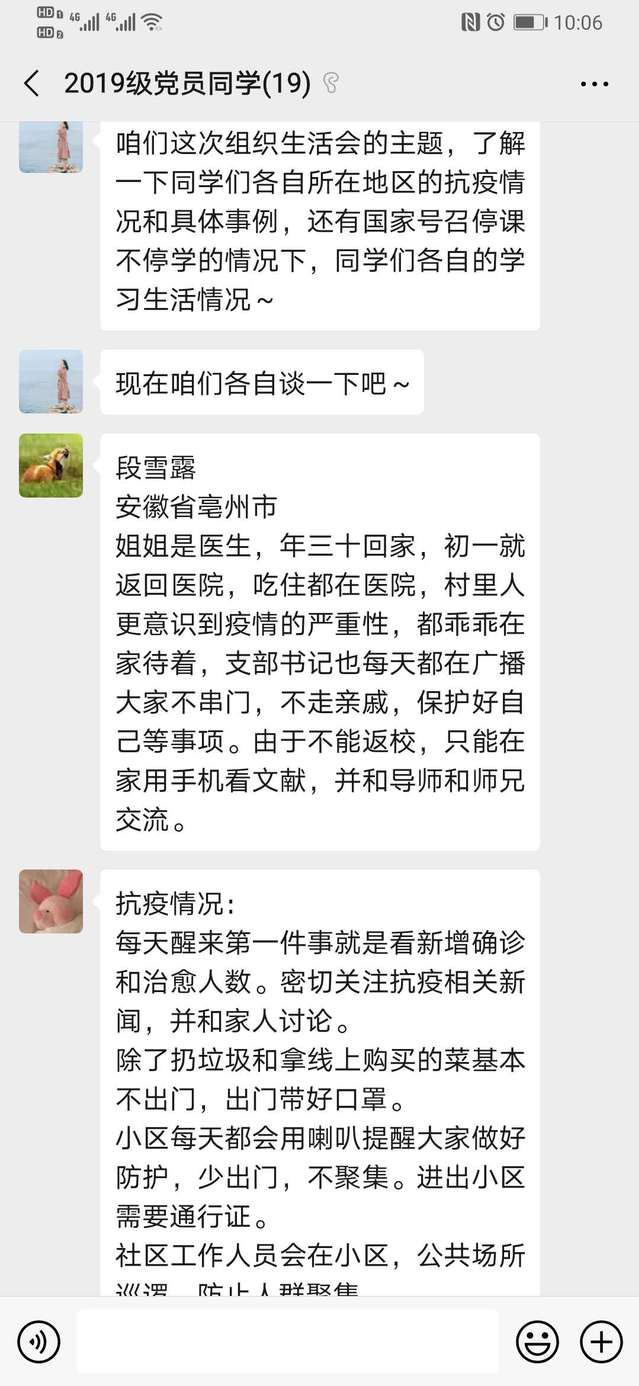Open avatar beside 现在咱们各自谈一下吧 message
The image size is (639, 1386).
click(x=51, y=382)
